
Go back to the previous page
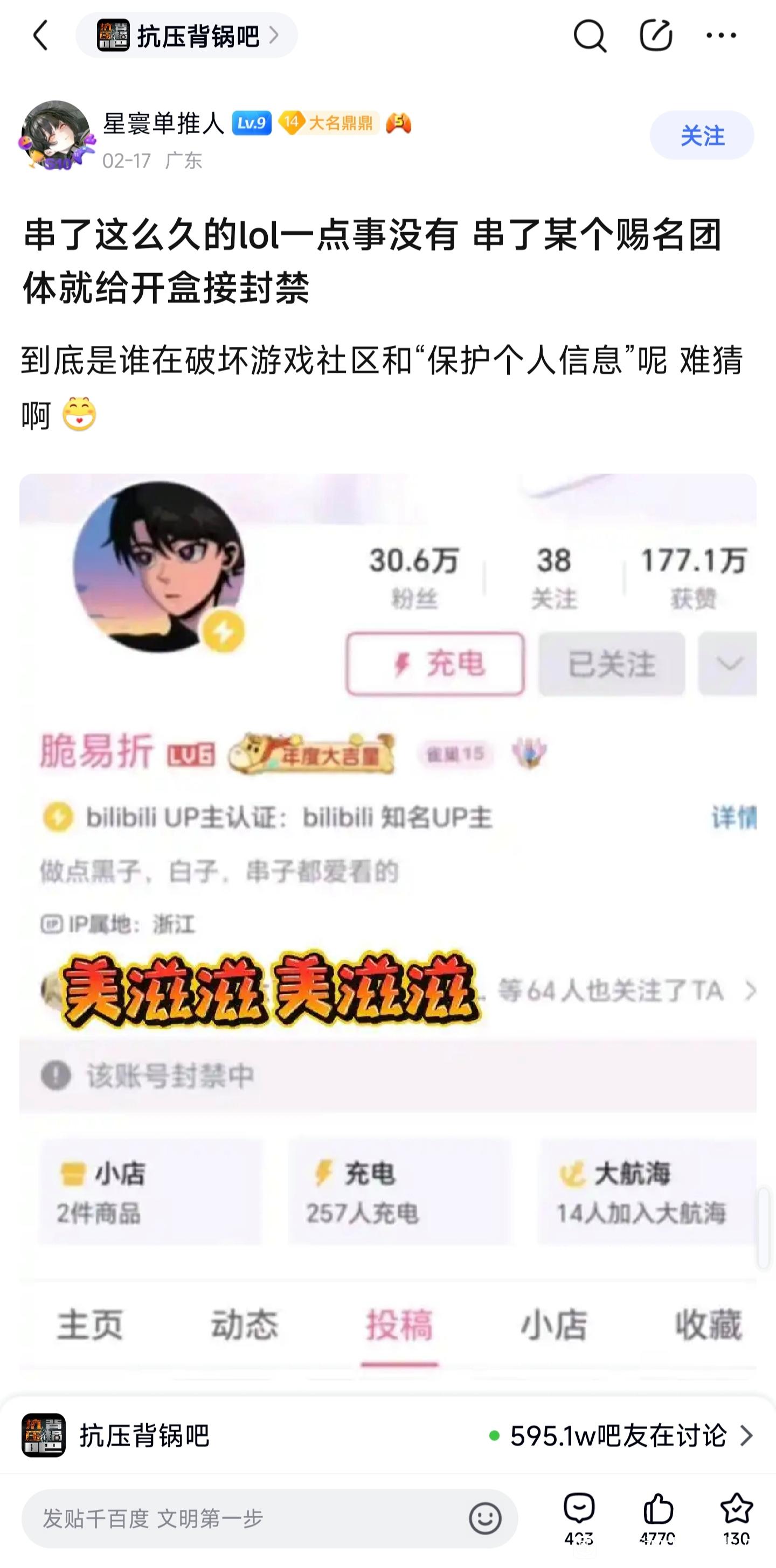click(x=40, y=36)
